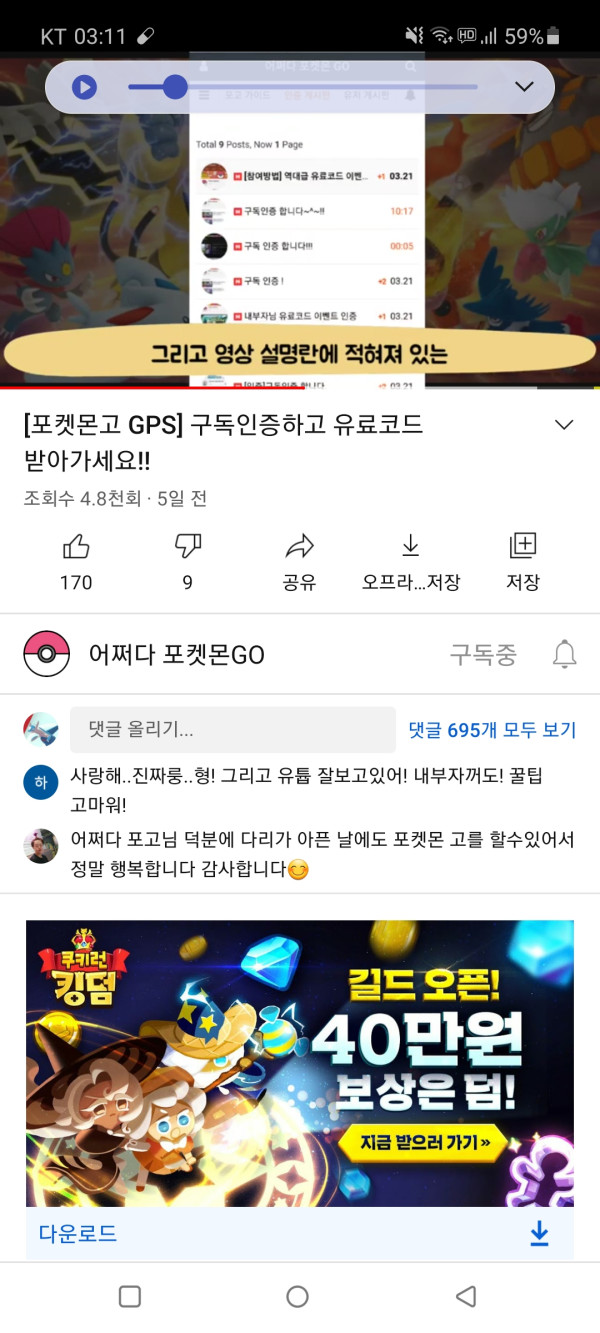This screenshot has height=1333, width=600.
Task: Share this video via 공유
Action: (x=299, y=560)
